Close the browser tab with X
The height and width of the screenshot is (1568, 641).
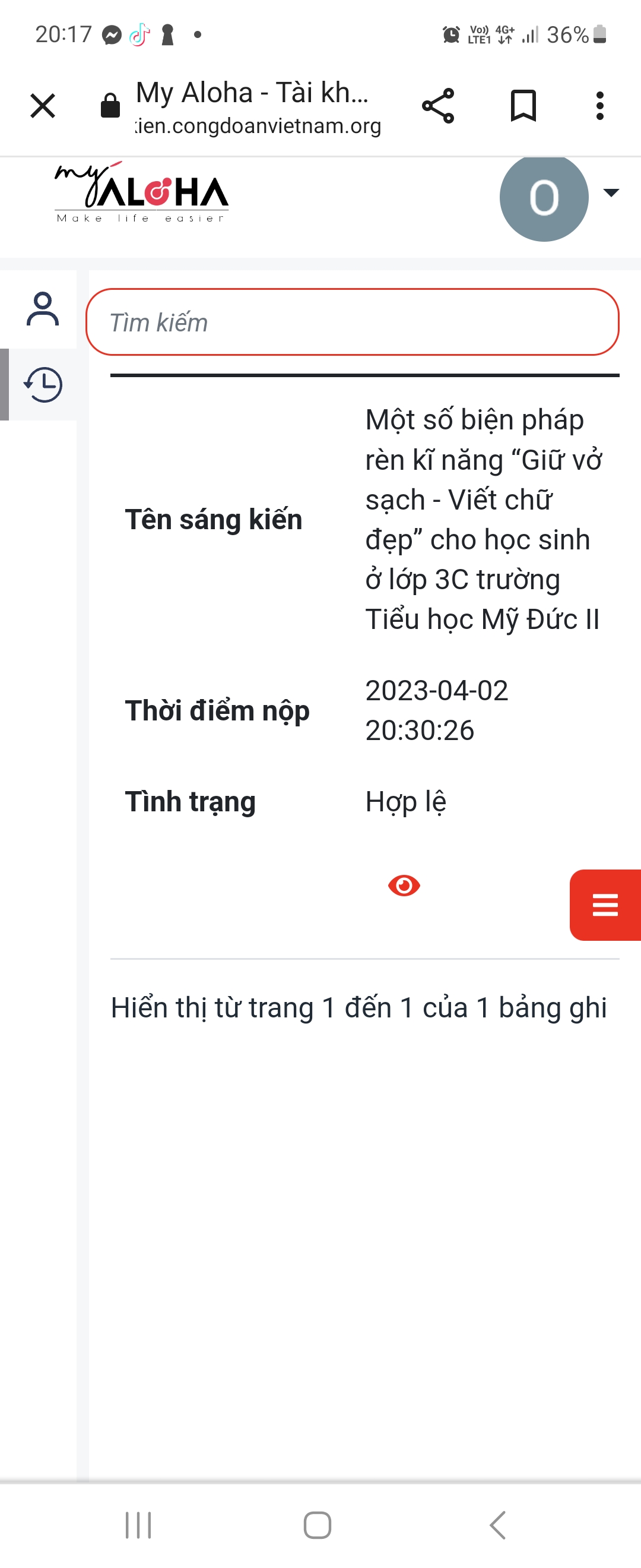pyautogui.click(x=43, y=106)
